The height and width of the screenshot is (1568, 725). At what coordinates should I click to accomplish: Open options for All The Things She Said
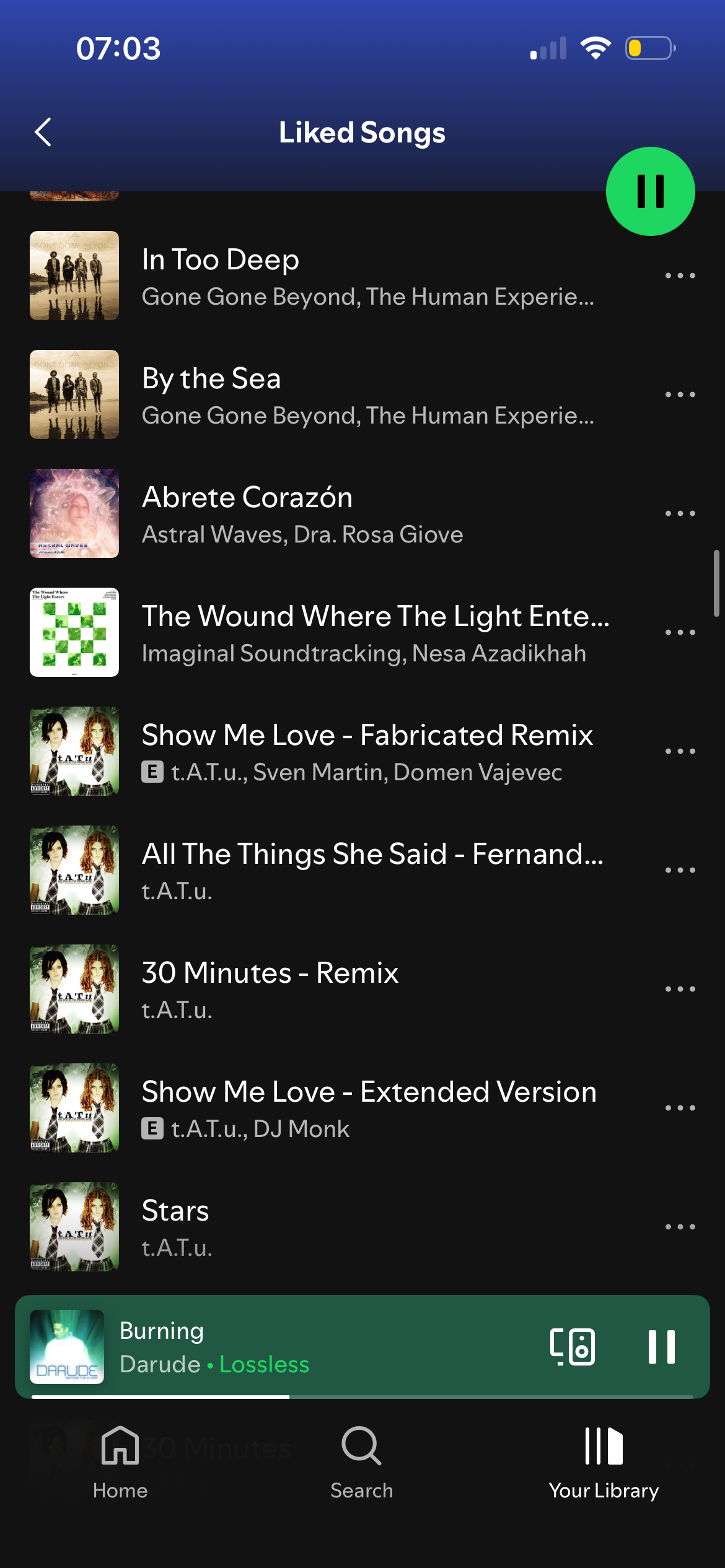680,870
